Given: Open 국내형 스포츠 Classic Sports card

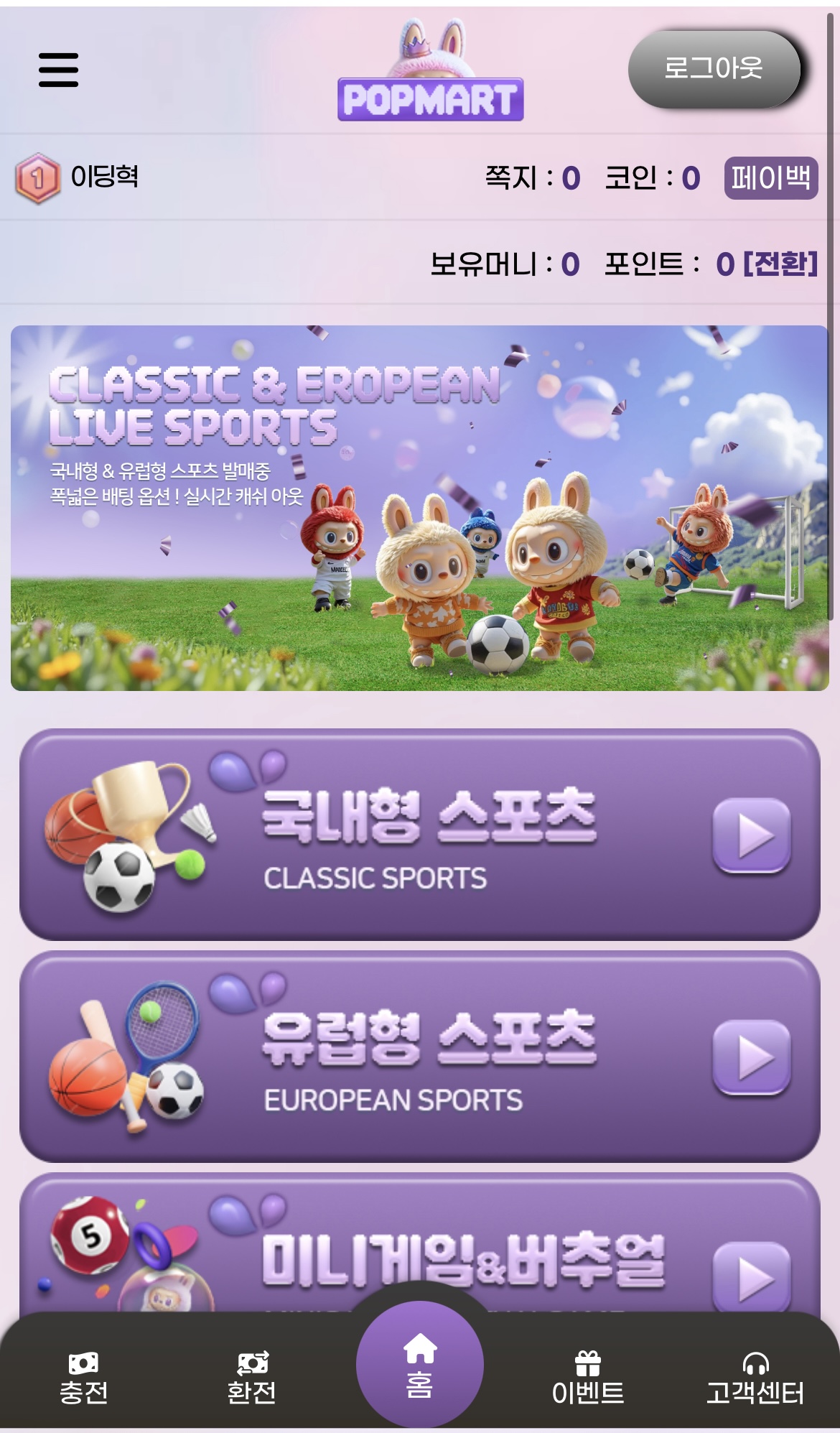Looking at the screenshot, I should 419,835.
